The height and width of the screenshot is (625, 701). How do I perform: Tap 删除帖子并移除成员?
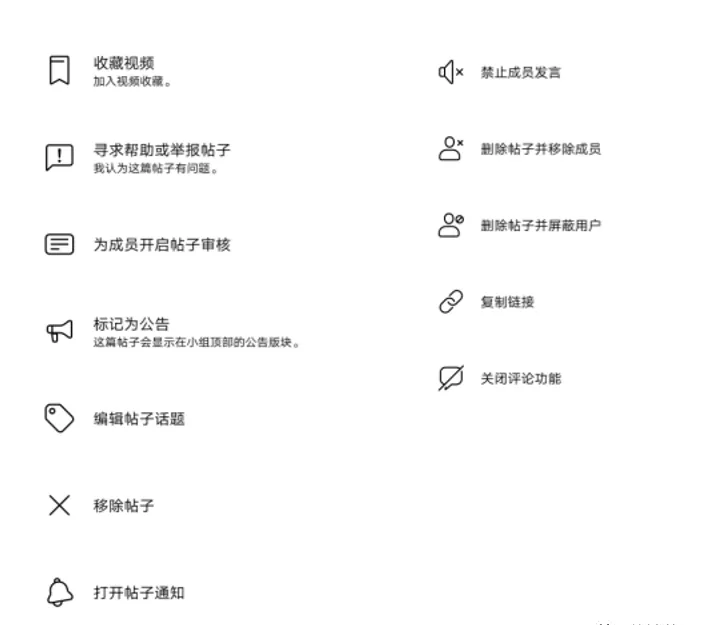click(x=540, y=149)
